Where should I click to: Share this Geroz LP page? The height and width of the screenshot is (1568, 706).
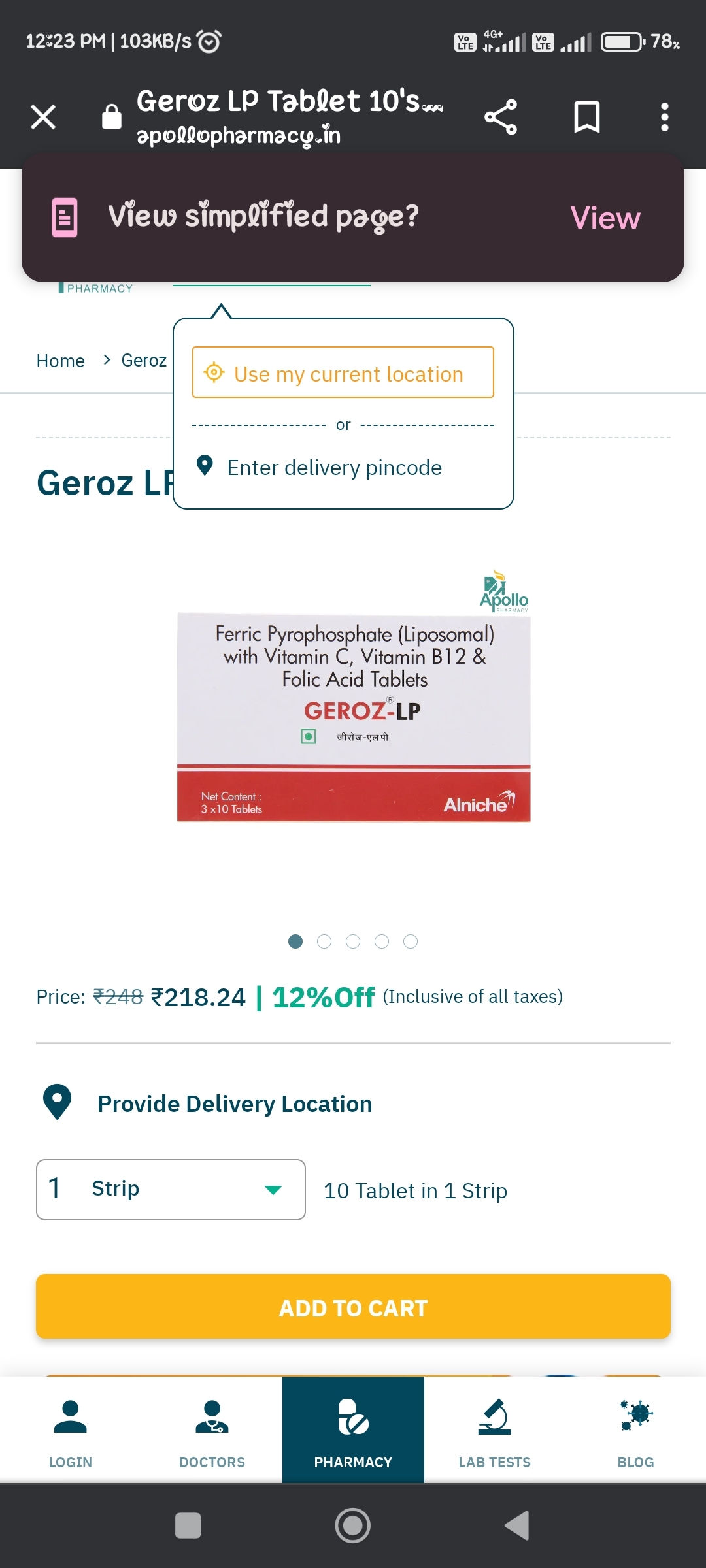pos(501,118)
